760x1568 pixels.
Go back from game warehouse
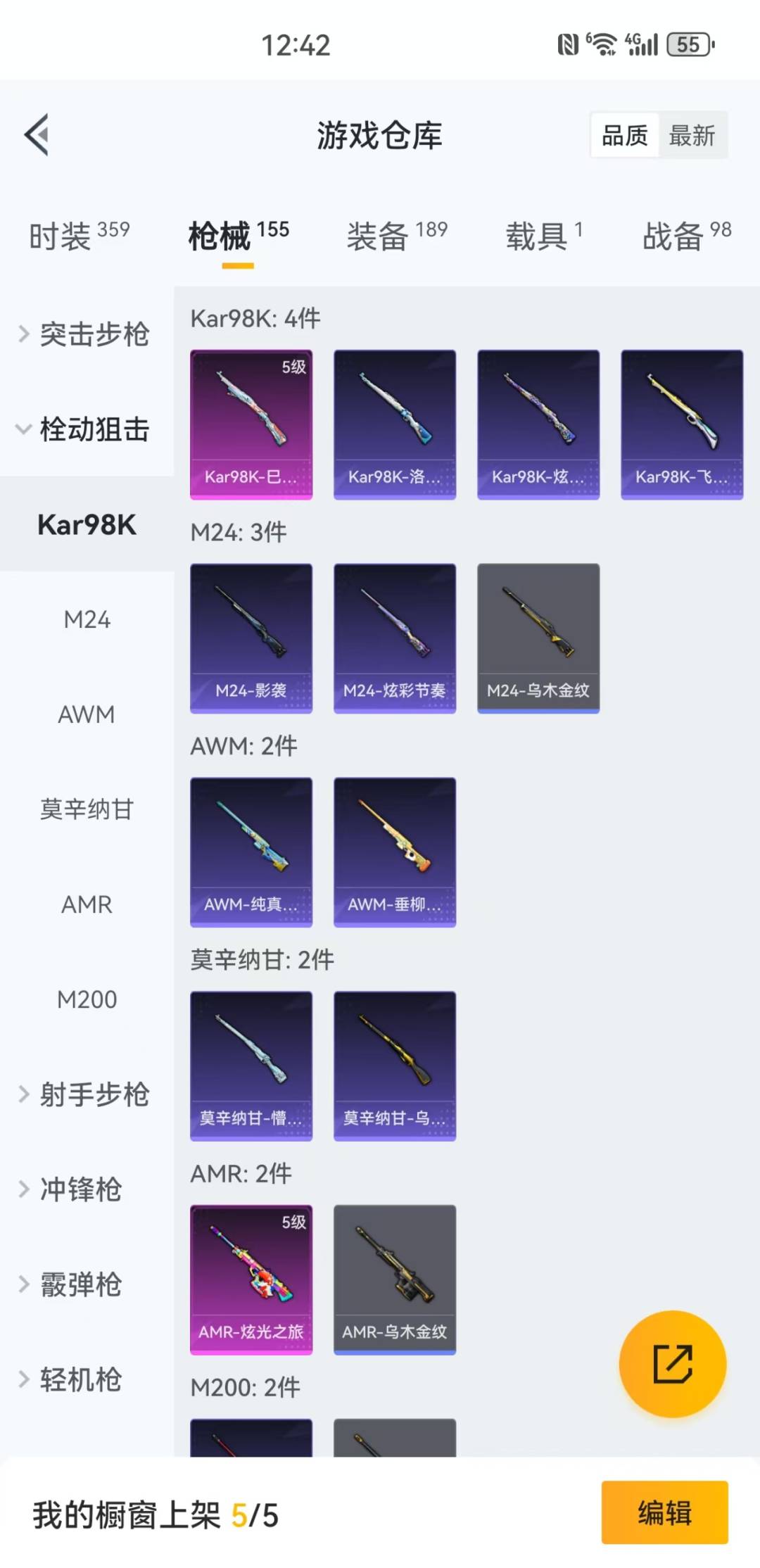point(37,134)
